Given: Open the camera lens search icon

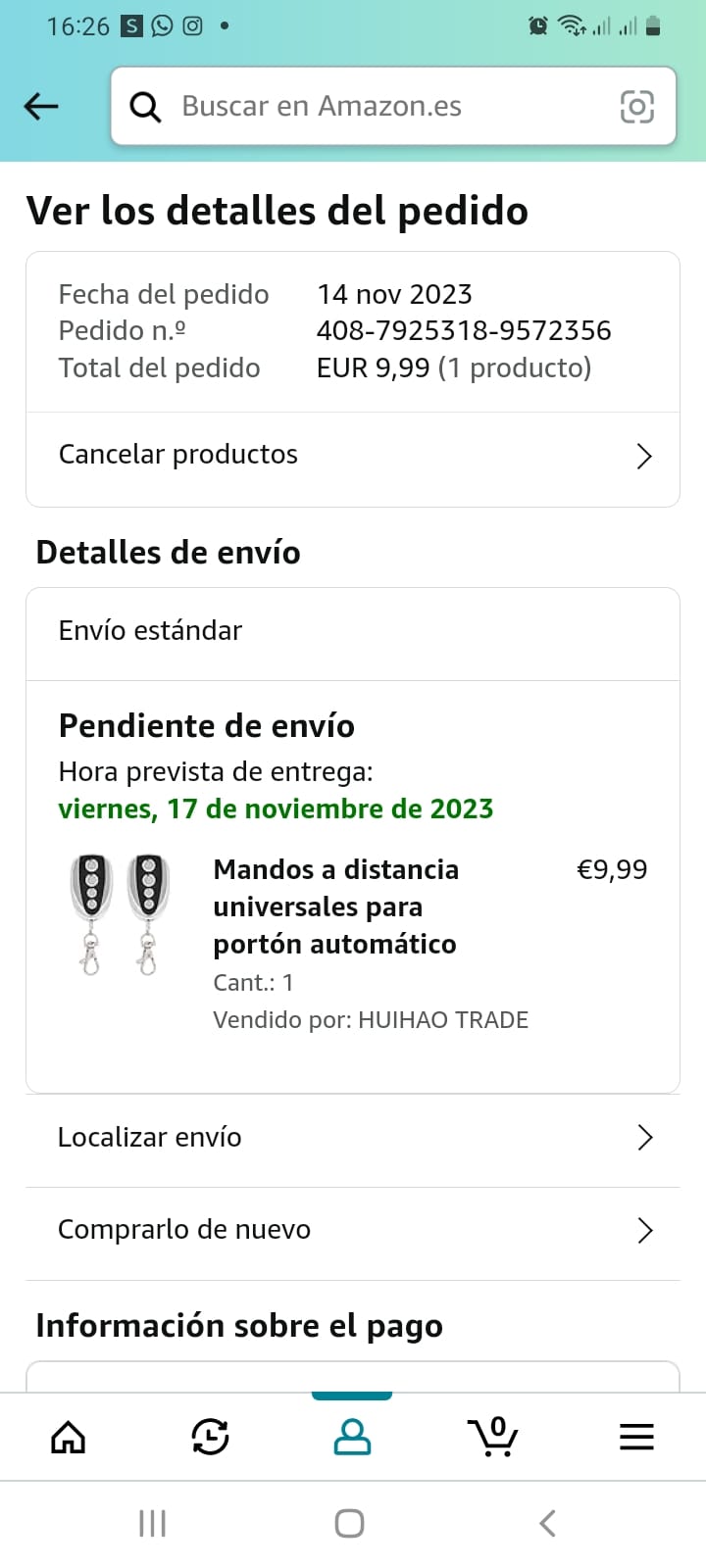Looking at the screenshot, I should tap(636, 106).
